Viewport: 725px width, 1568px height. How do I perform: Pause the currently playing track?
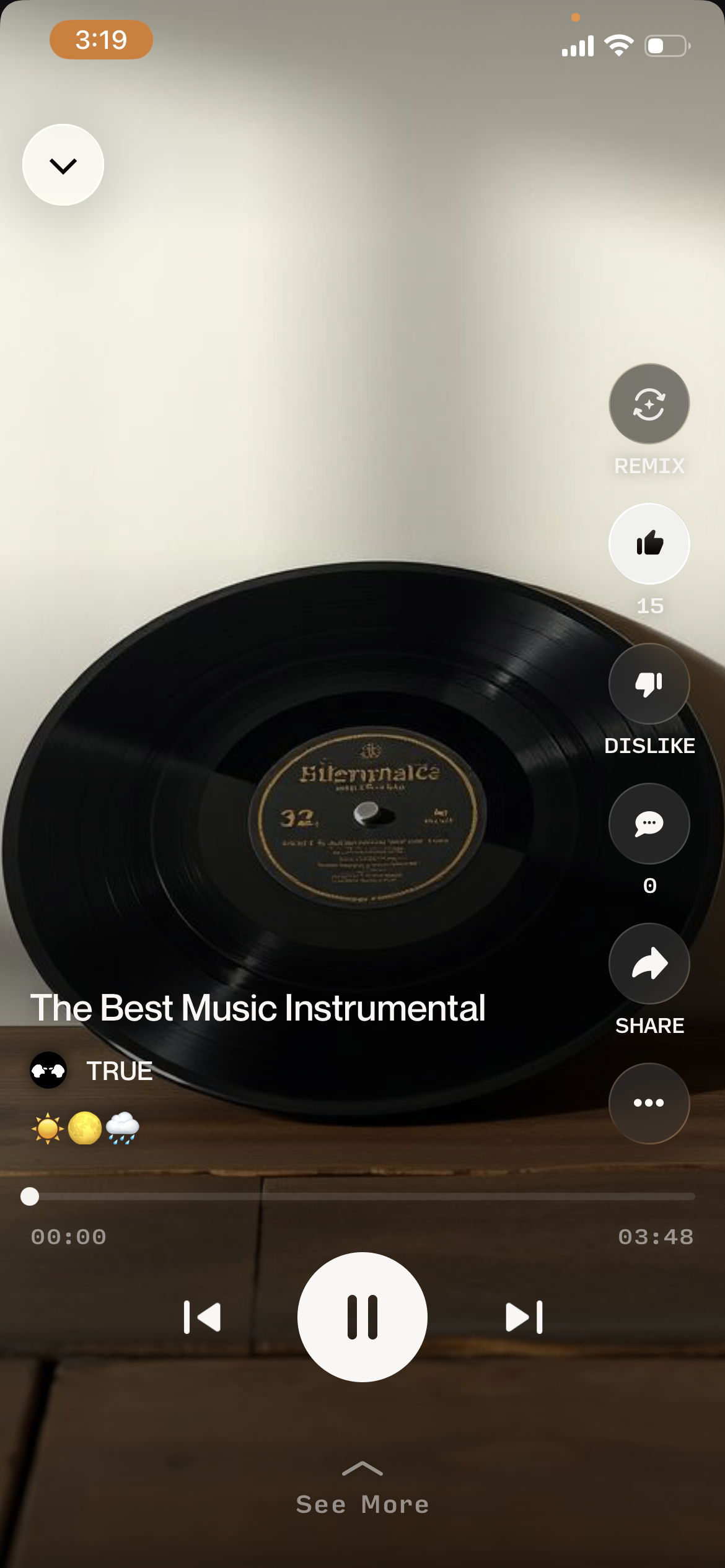click(362, 1317)
